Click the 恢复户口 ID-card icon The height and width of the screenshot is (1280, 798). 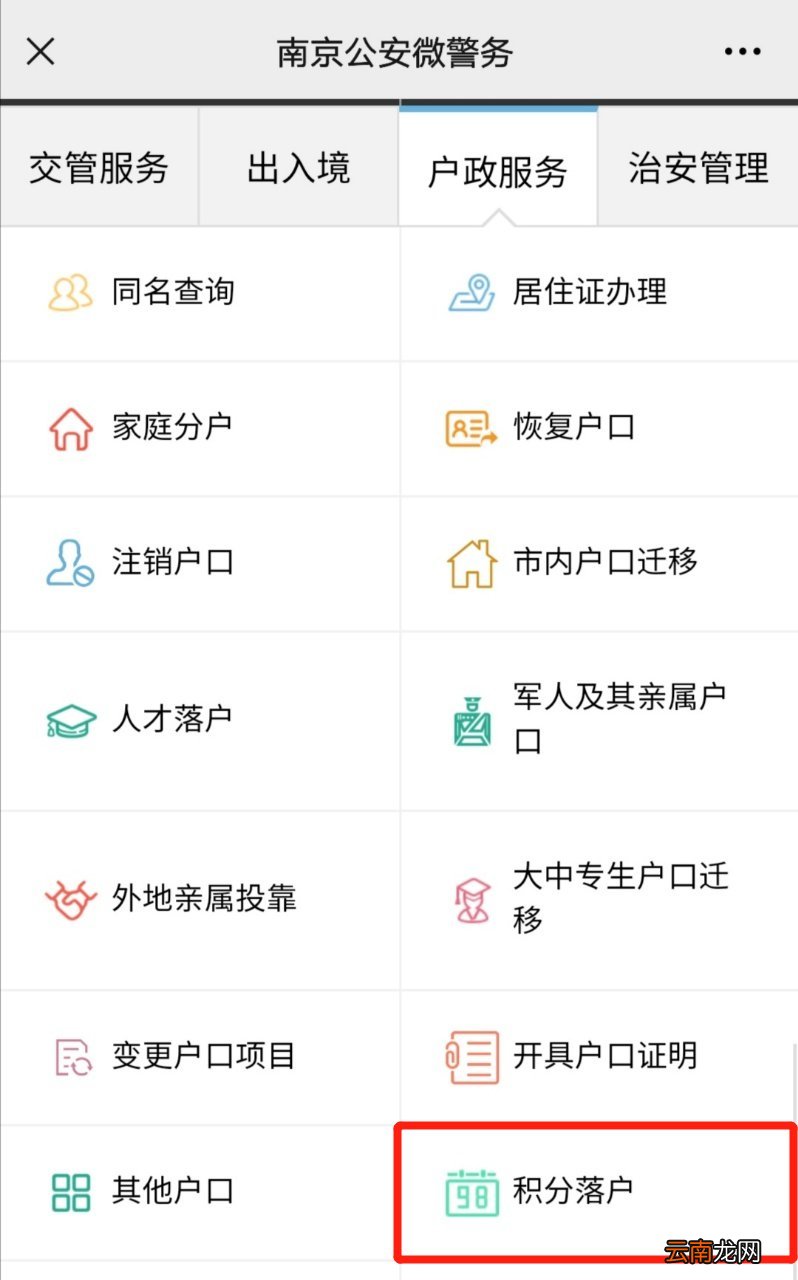tap(469, 427)
